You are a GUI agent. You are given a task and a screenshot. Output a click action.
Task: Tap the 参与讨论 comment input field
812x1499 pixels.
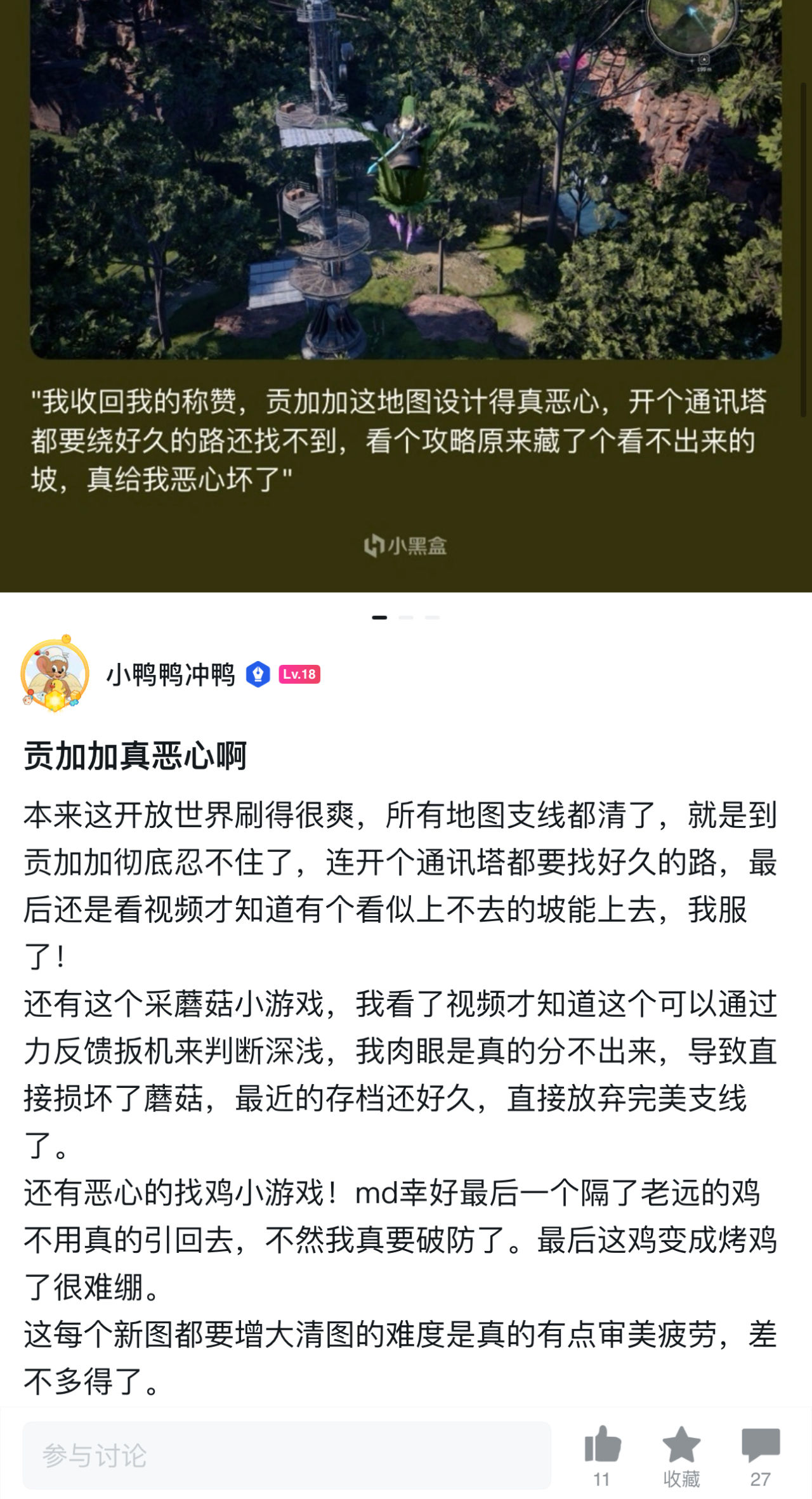(287, 1455)
